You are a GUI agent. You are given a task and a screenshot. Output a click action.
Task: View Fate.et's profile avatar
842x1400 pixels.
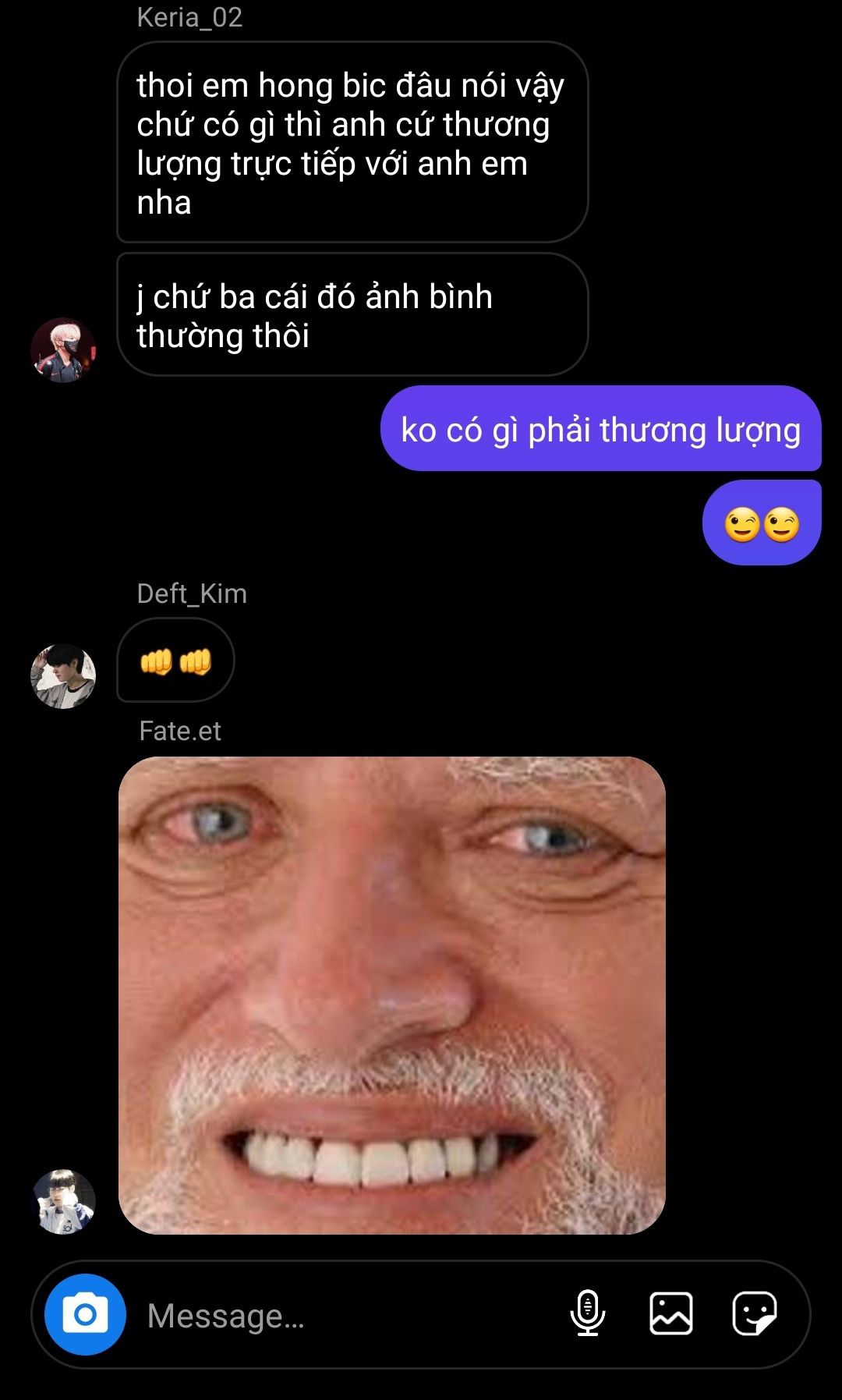coord(63,1202)
